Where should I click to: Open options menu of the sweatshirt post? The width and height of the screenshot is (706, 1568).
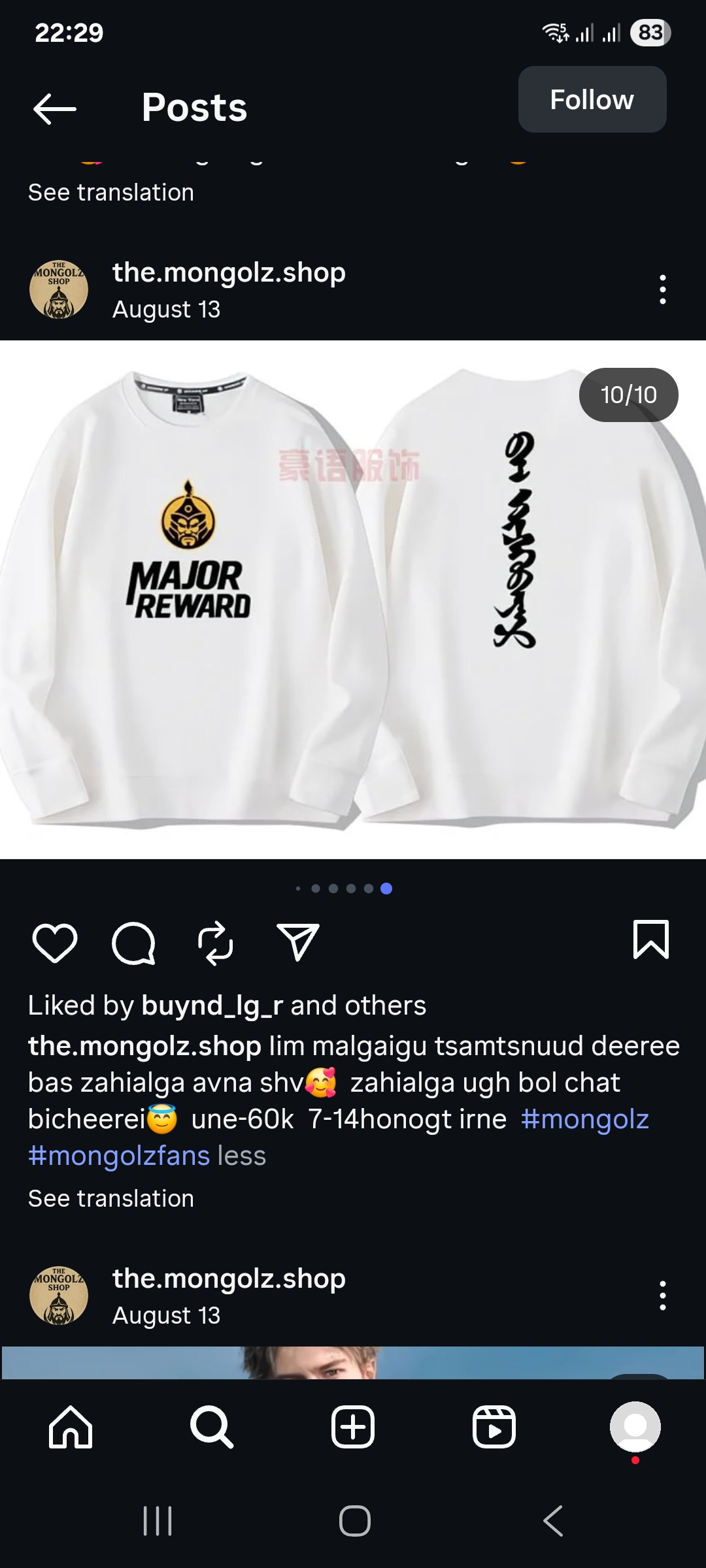tap(662, 289)
